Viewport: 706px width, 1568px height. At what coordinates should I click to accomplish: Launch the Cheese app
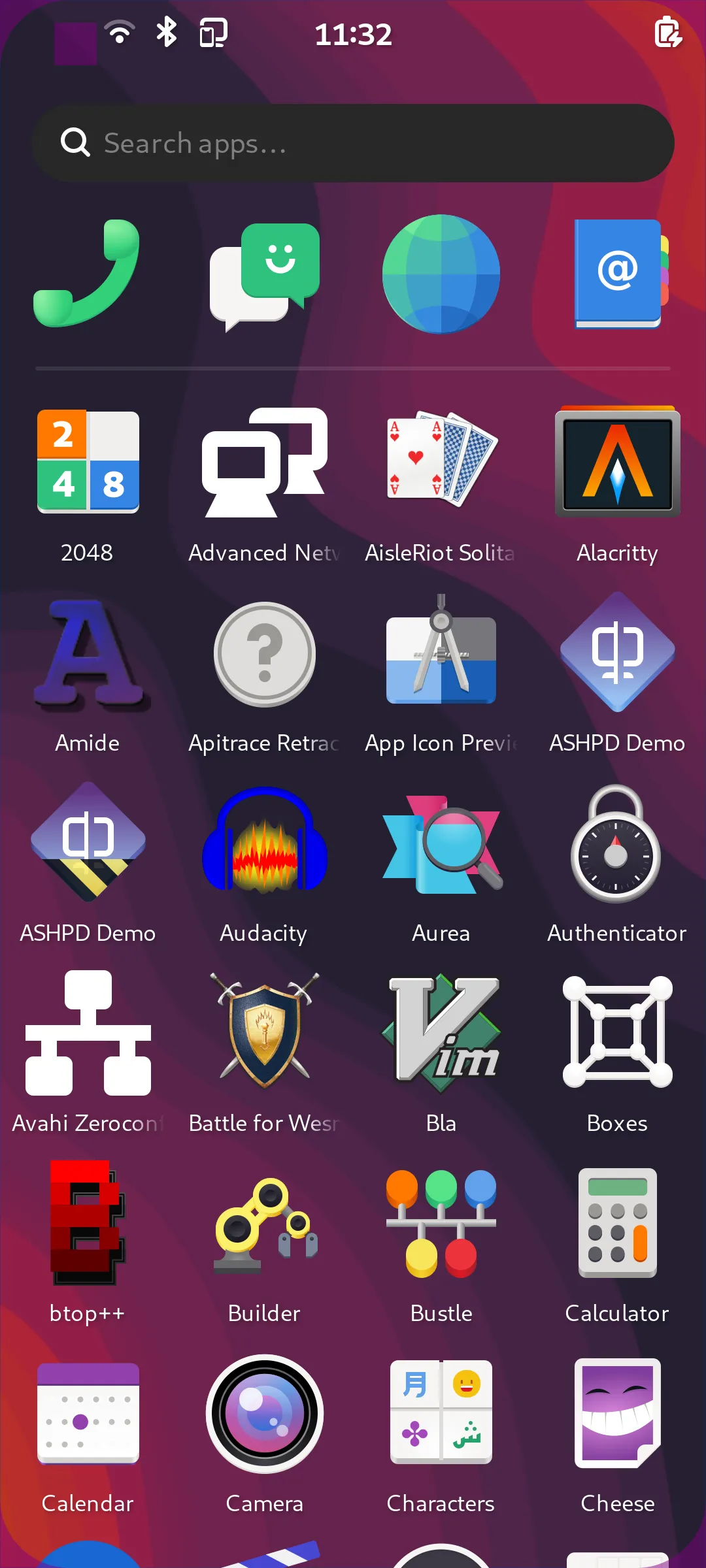tap(618, 1414)
